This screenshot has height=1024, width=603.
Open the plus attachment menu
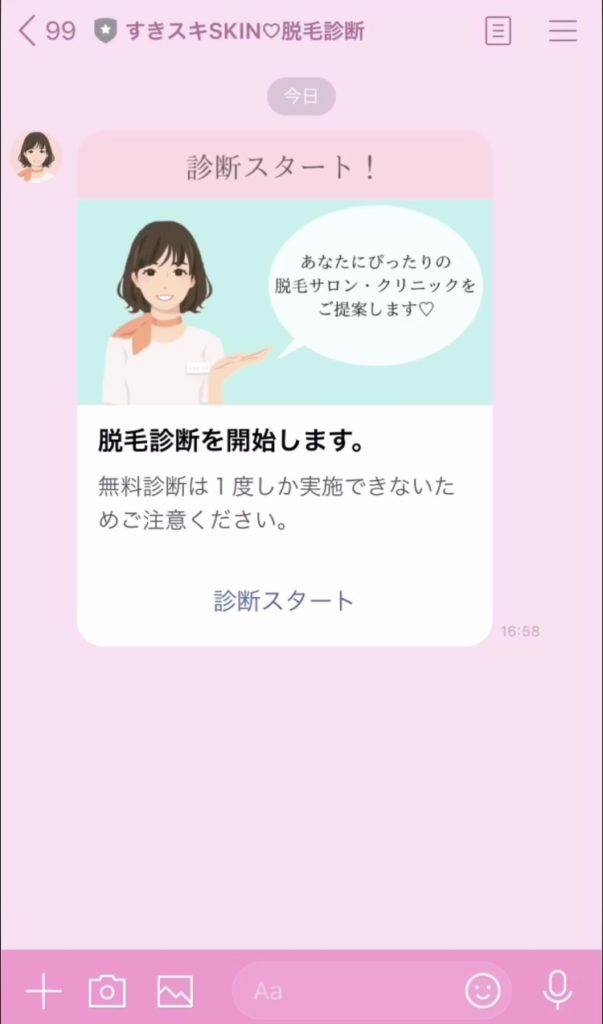tap(43, 991)
